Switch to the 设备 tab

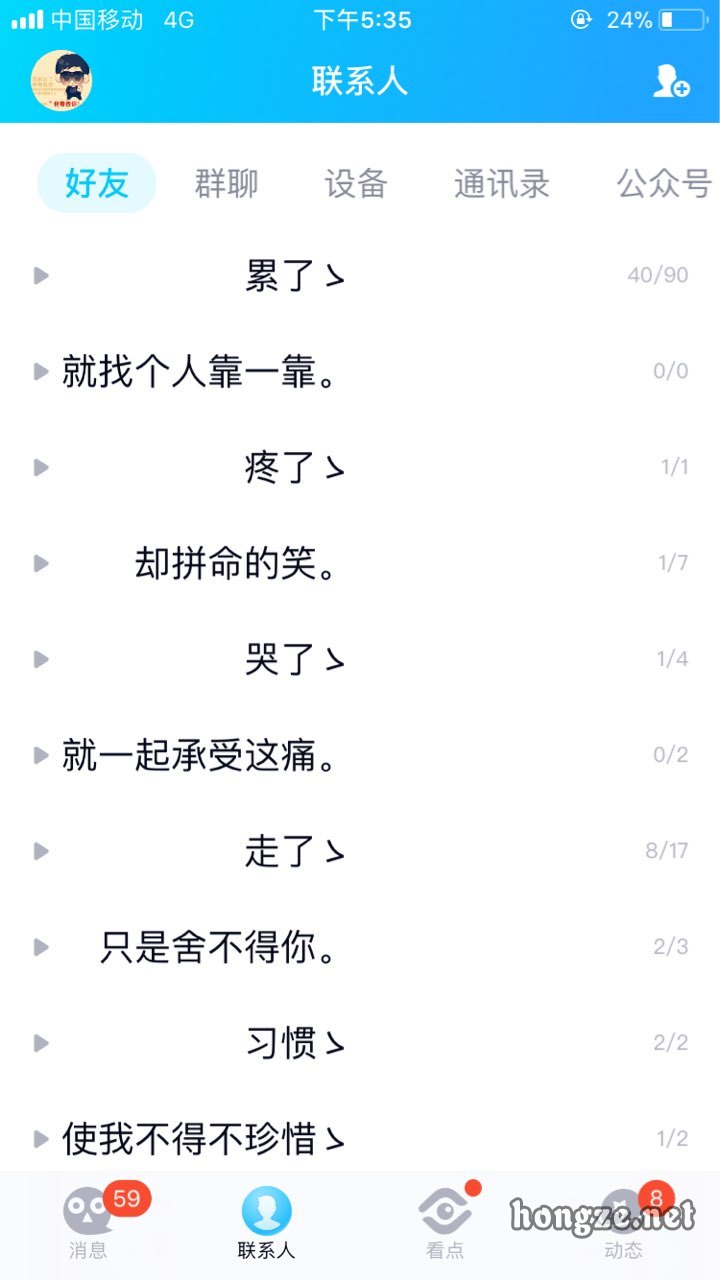pos(355,183)
